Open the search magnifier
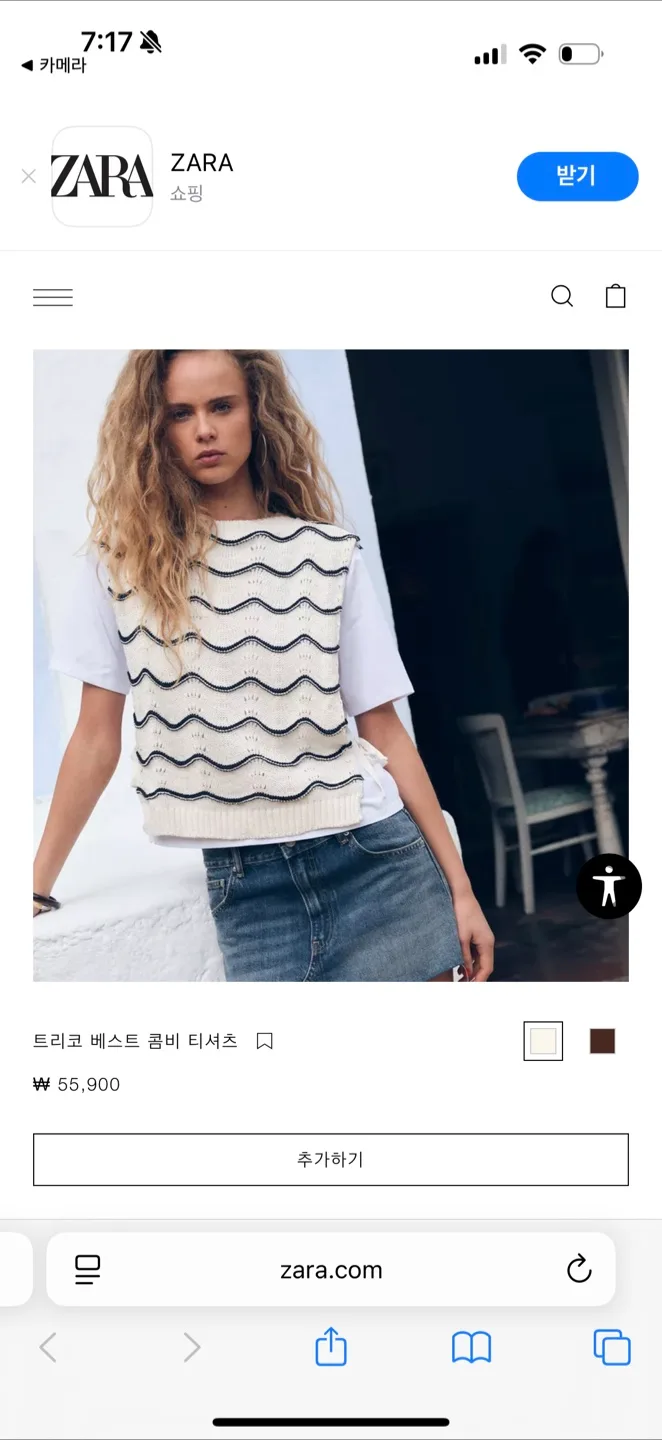The width and height of the screenshot is (662, 1440). click(x=562, y=296)
